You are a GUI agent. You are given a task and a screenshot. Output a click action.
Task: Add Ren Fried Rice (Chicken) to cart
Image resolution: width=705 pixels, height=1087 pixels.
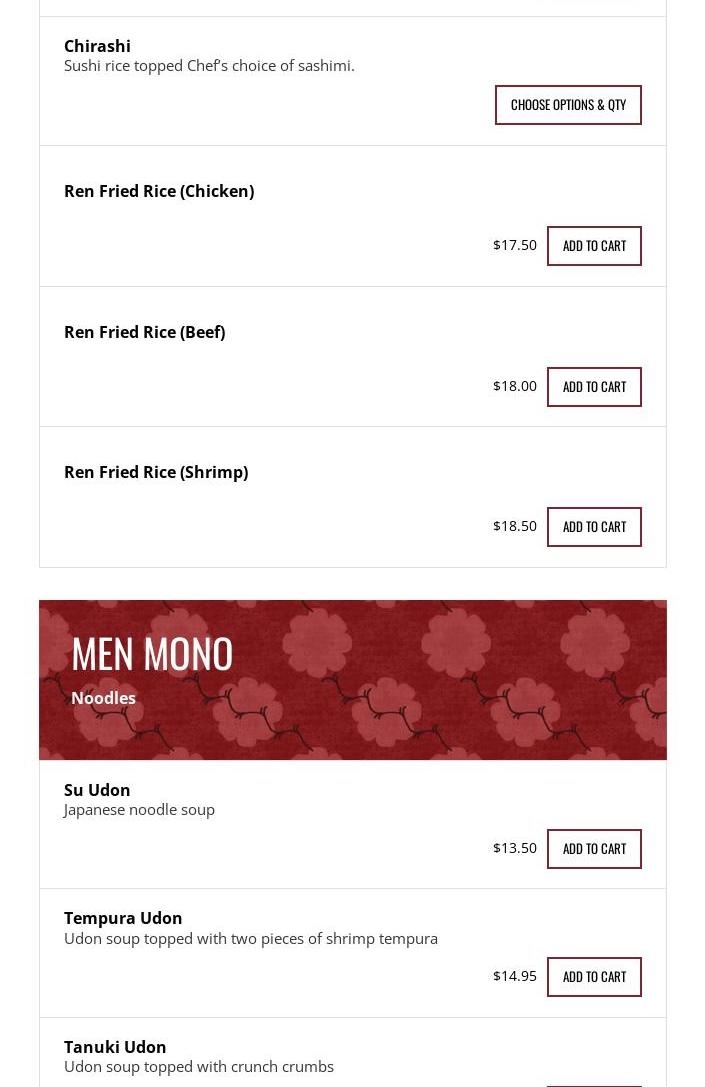click(594, 246)
